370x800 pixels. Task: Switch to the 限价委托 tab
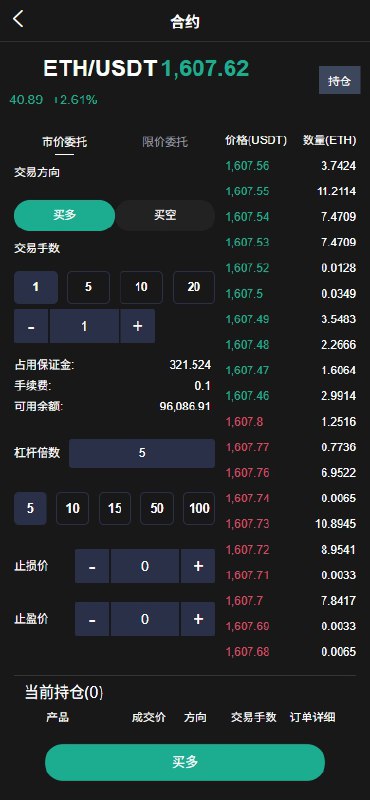(x=165, y=142)
